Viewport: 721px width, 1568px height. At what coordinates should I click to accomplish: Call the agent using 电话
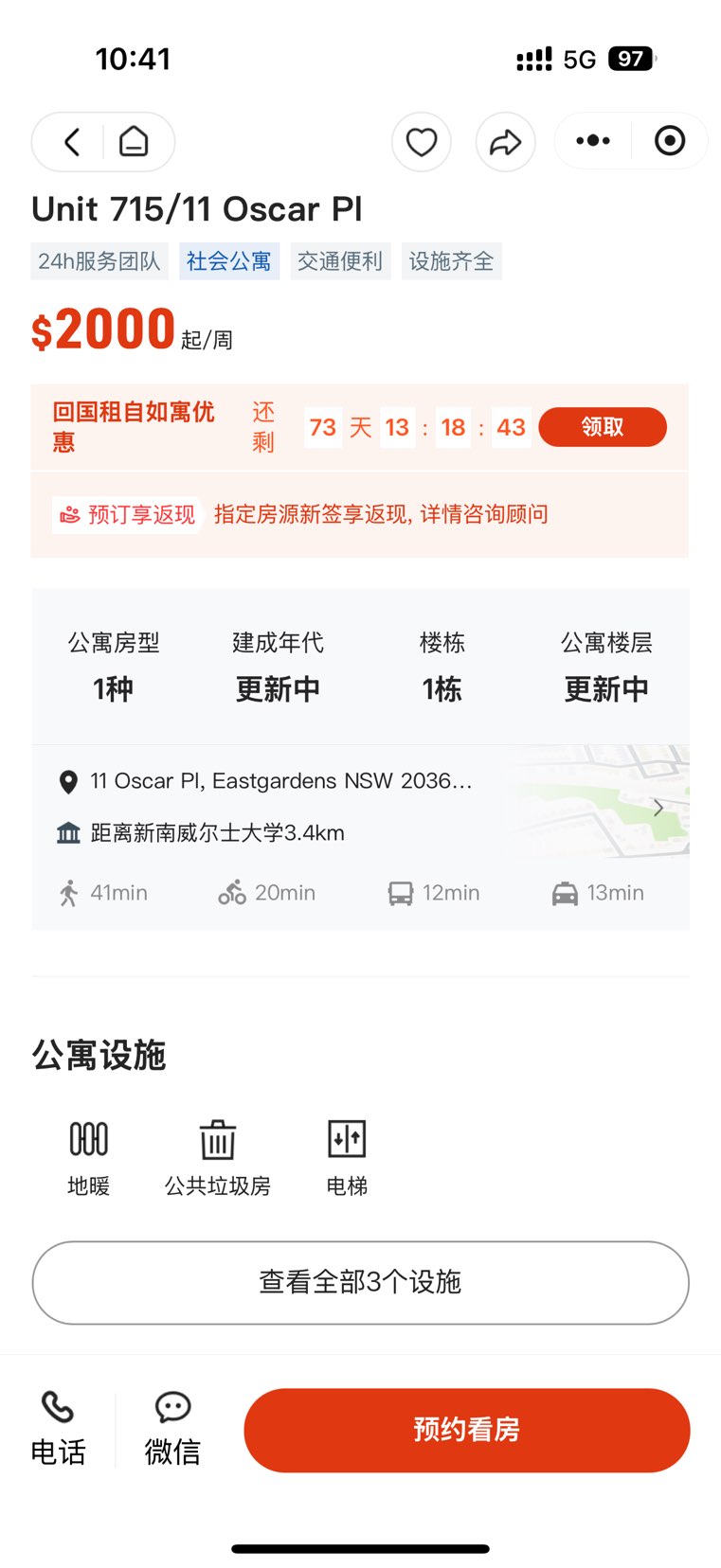[x=59, y=1429]
